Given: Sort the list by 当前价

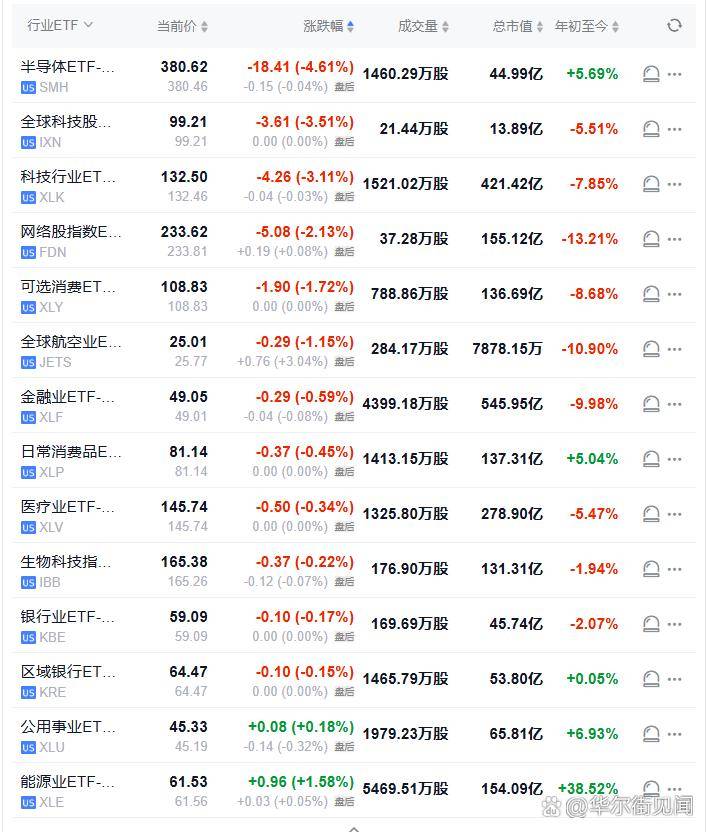Looking at the screenshot, I should click(182, 26).
